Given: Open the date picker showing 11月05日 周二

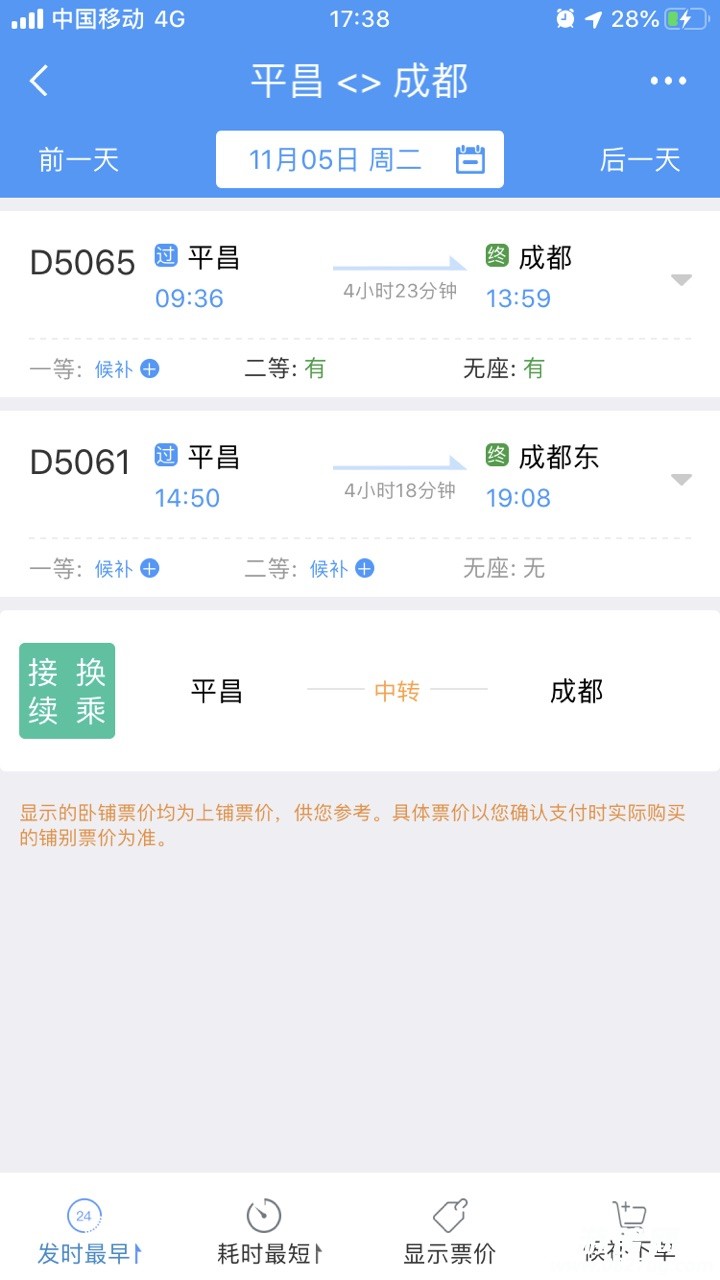Looking at the screenshot, I should pyautogui.click(x=360, y=160).
